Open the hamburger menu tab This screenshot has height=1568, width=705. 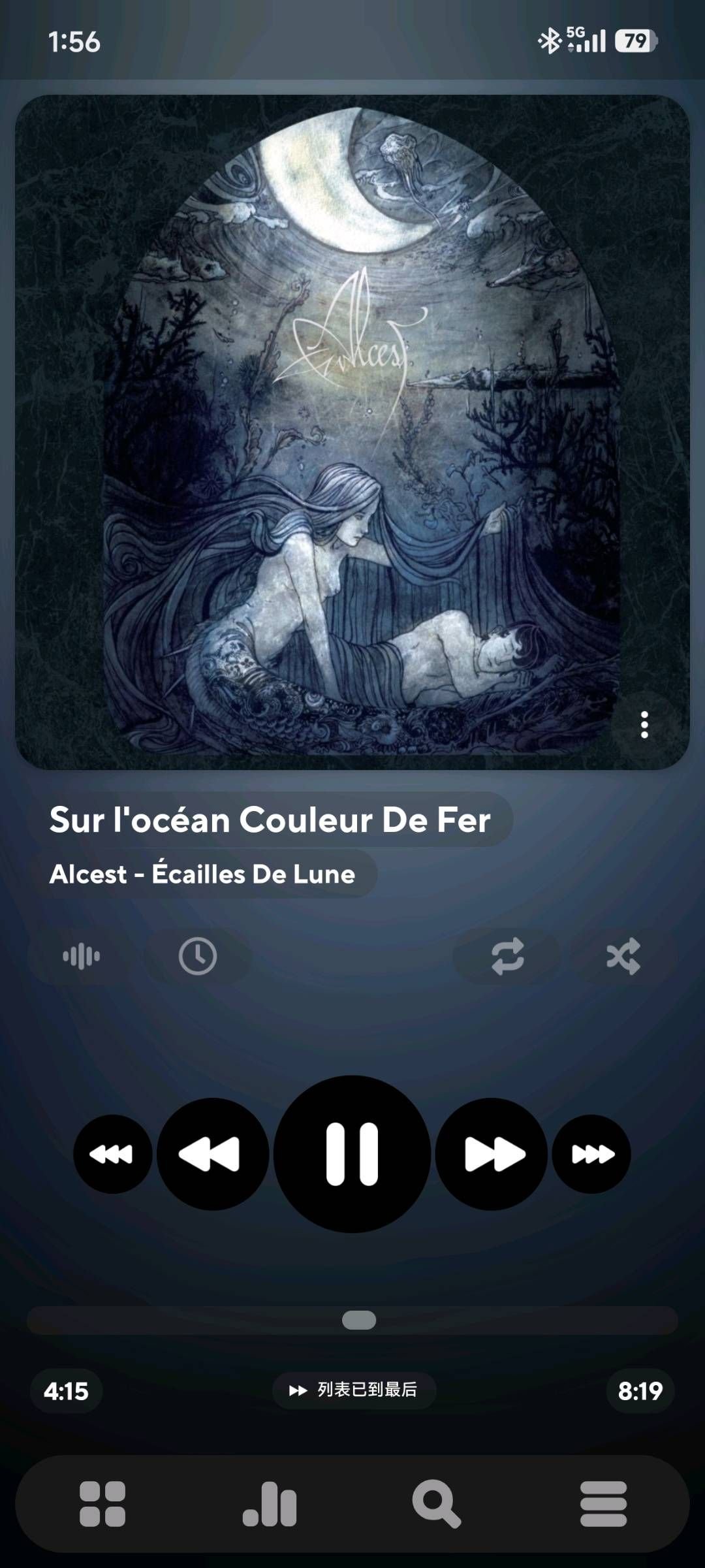coord(603,1504)
